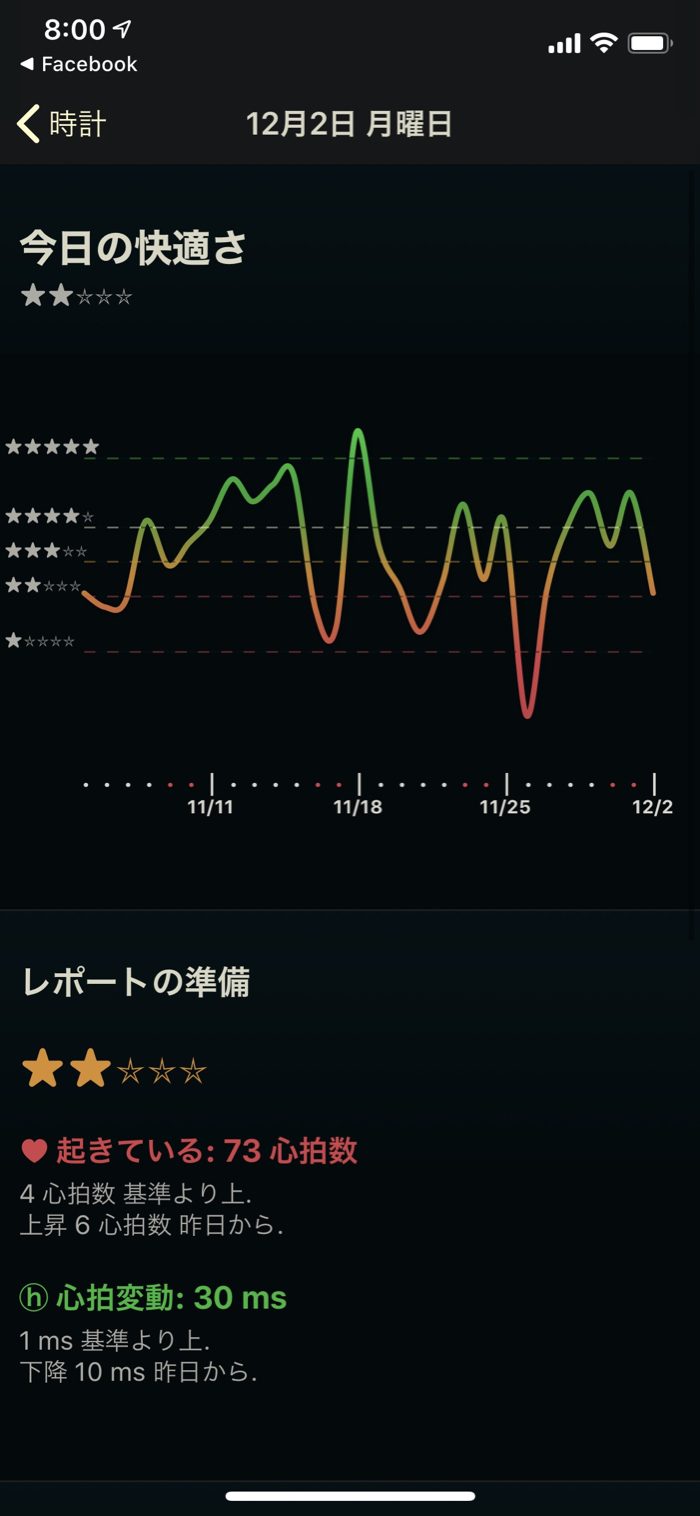This screenshot has width=700, height=1516.
Task: Return to Facebook app via breadcrumb
Action: coord(78,64)
